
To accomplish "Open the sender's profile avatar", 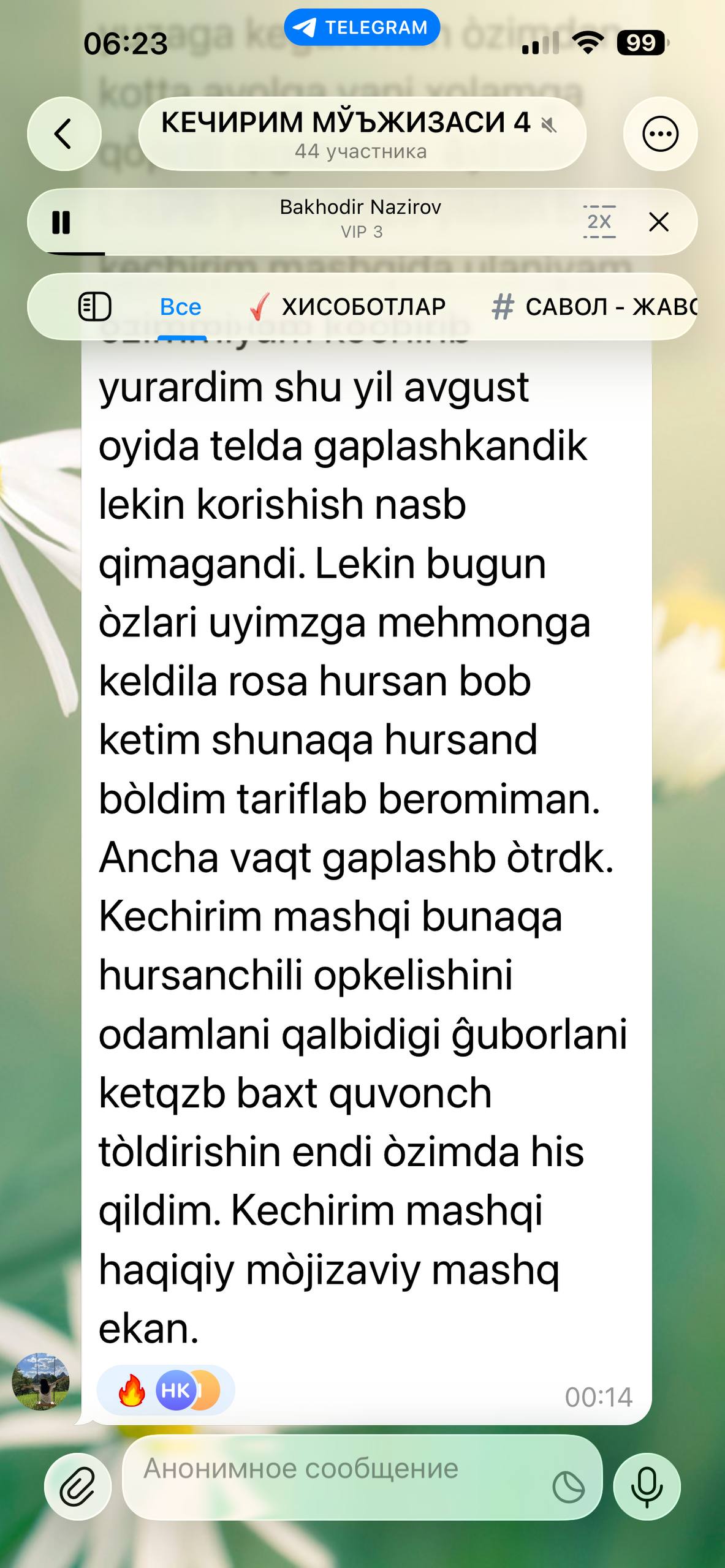I will [40, 1382].
